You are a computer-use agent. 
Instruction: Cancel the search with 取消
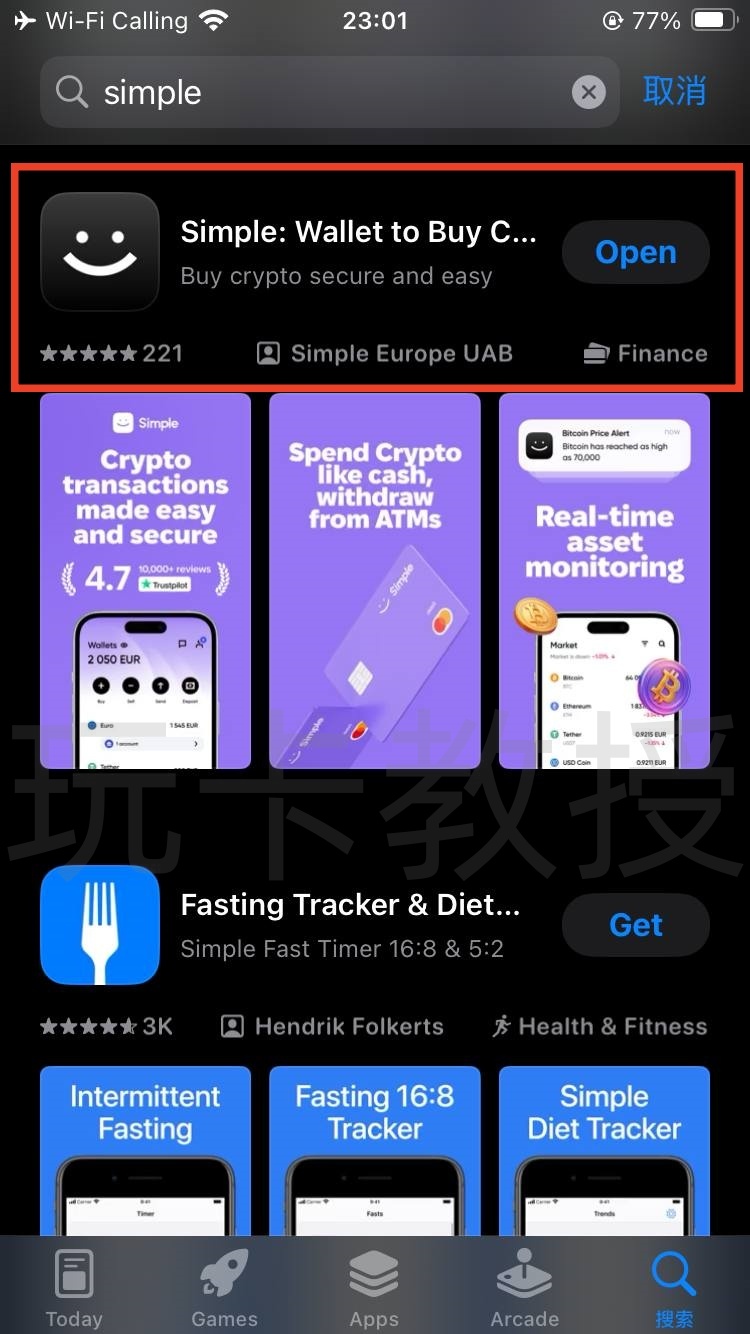(x=675, y=92)
